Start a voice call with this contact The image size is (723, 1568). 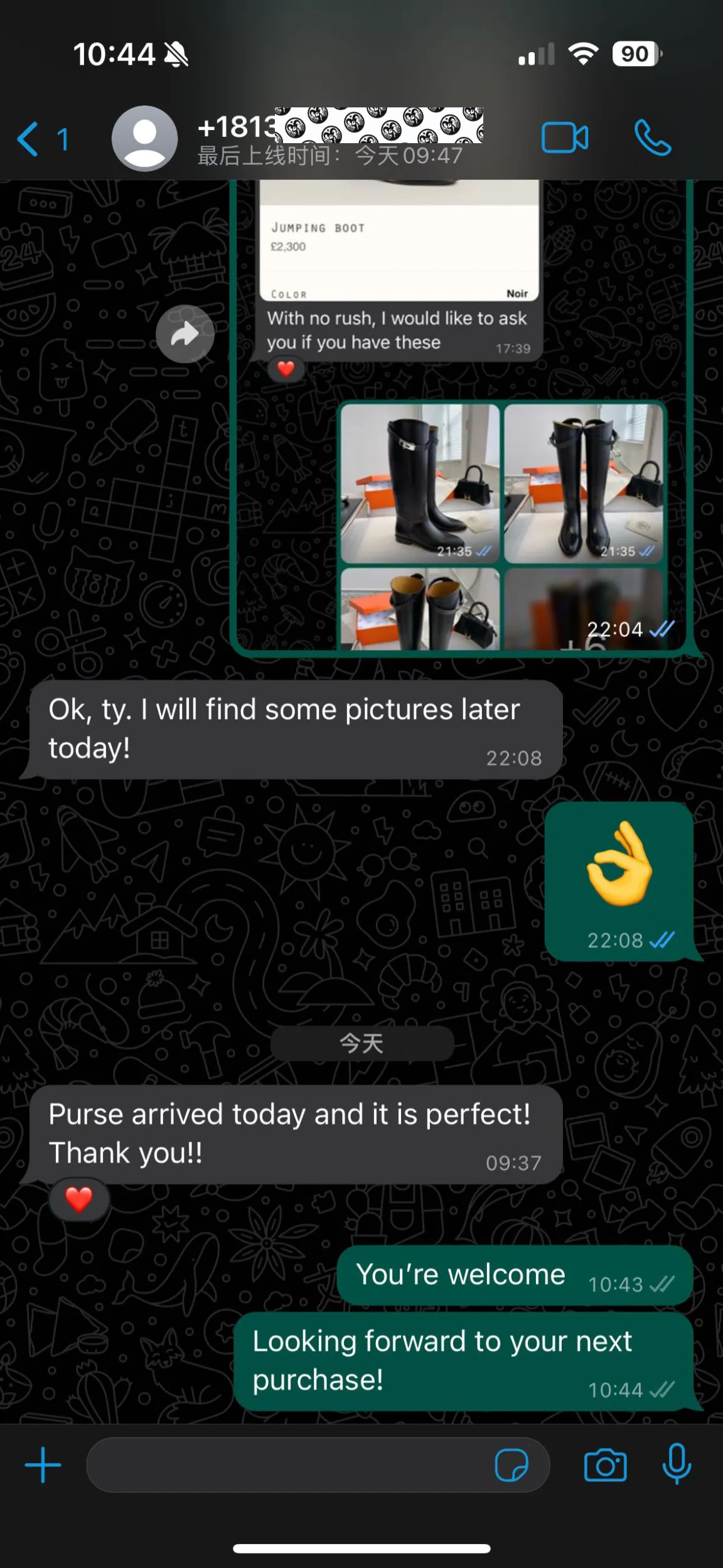(x=653, y=138)
